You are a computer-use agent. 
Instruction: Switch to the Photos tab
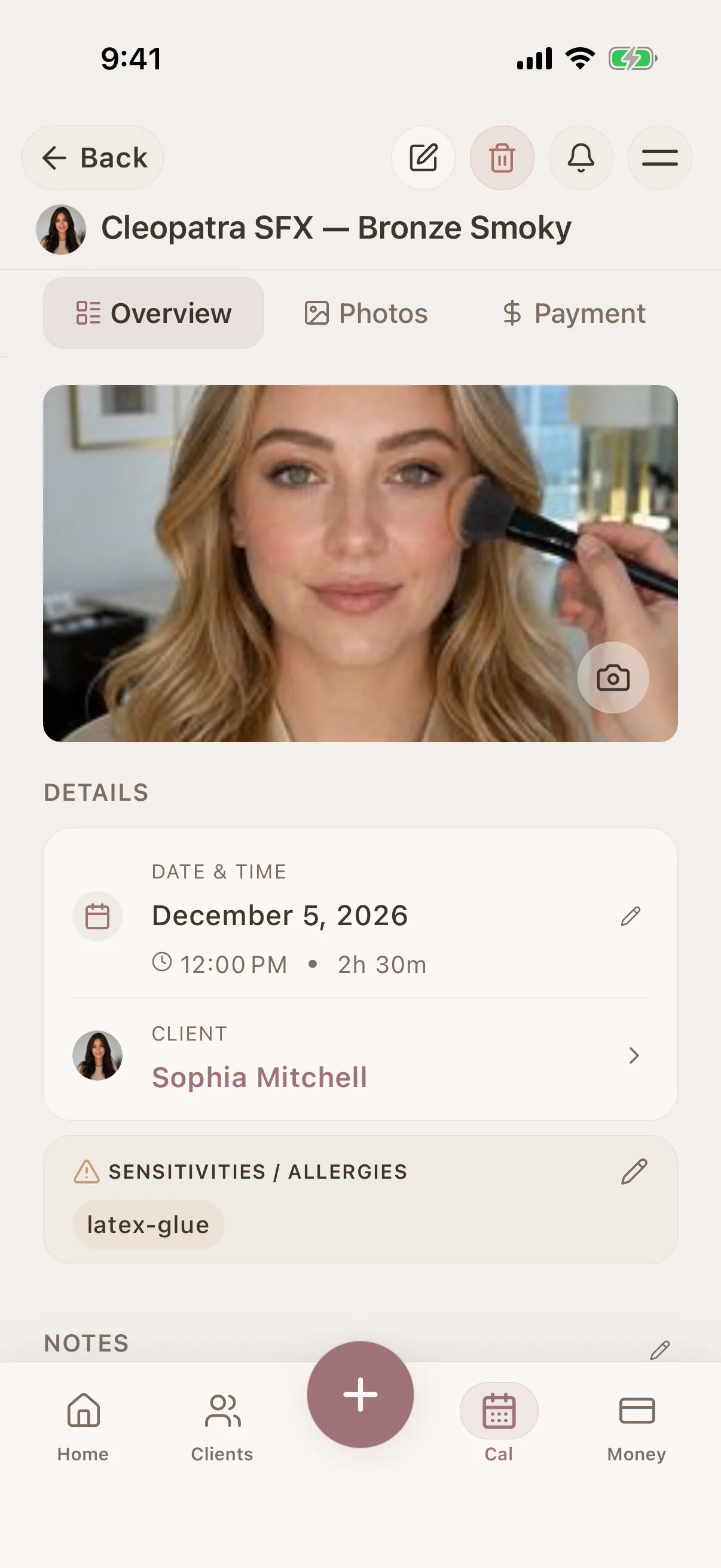[x=366, y=313]
